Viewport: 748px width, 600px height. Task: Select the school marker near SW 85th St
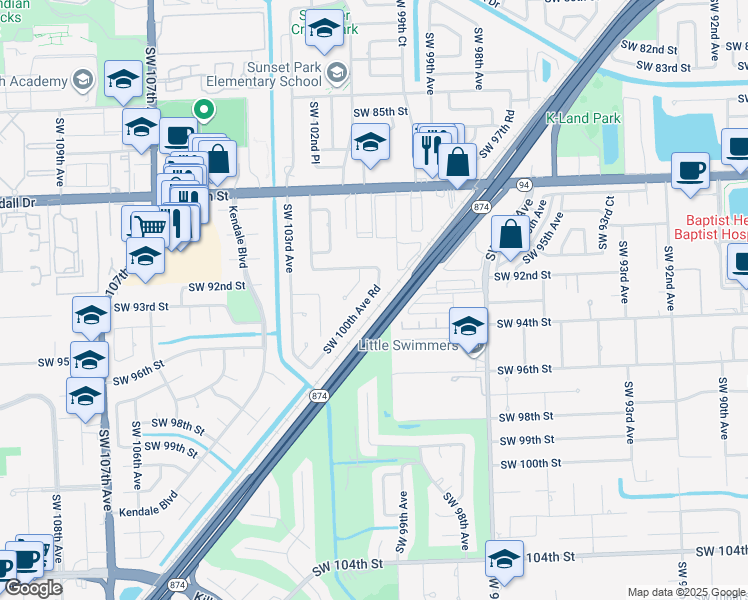pyautogui.click(x=370, y=142)
